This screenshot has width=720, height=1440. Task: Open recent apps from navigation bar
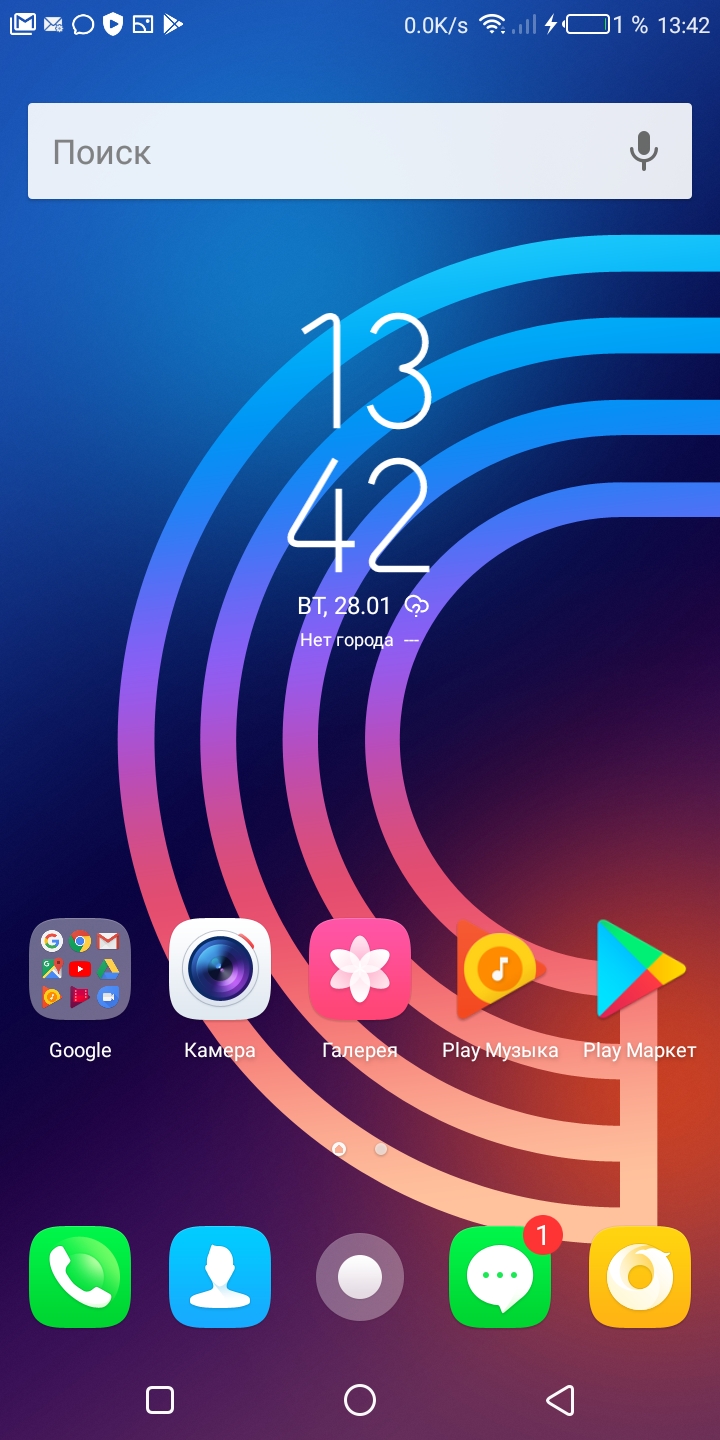160,1400
